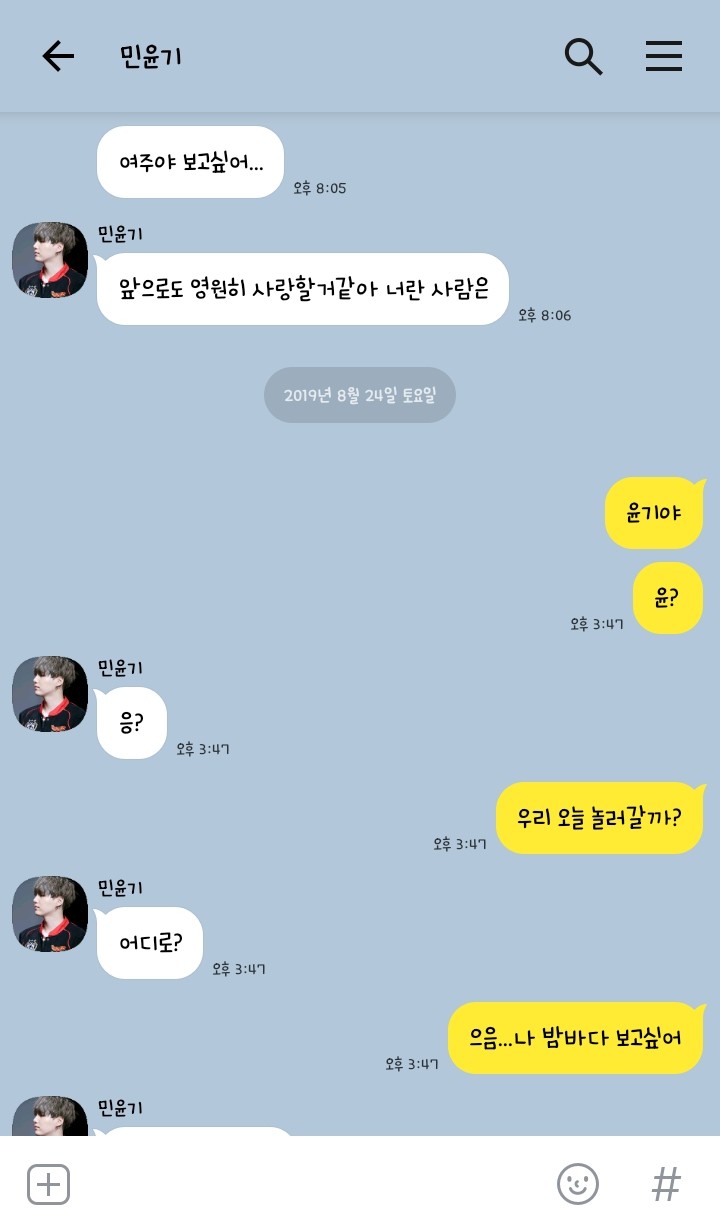The image size is (720, 1232).
Task: Open the chat room menu
Action: click(x=663, y=57)
